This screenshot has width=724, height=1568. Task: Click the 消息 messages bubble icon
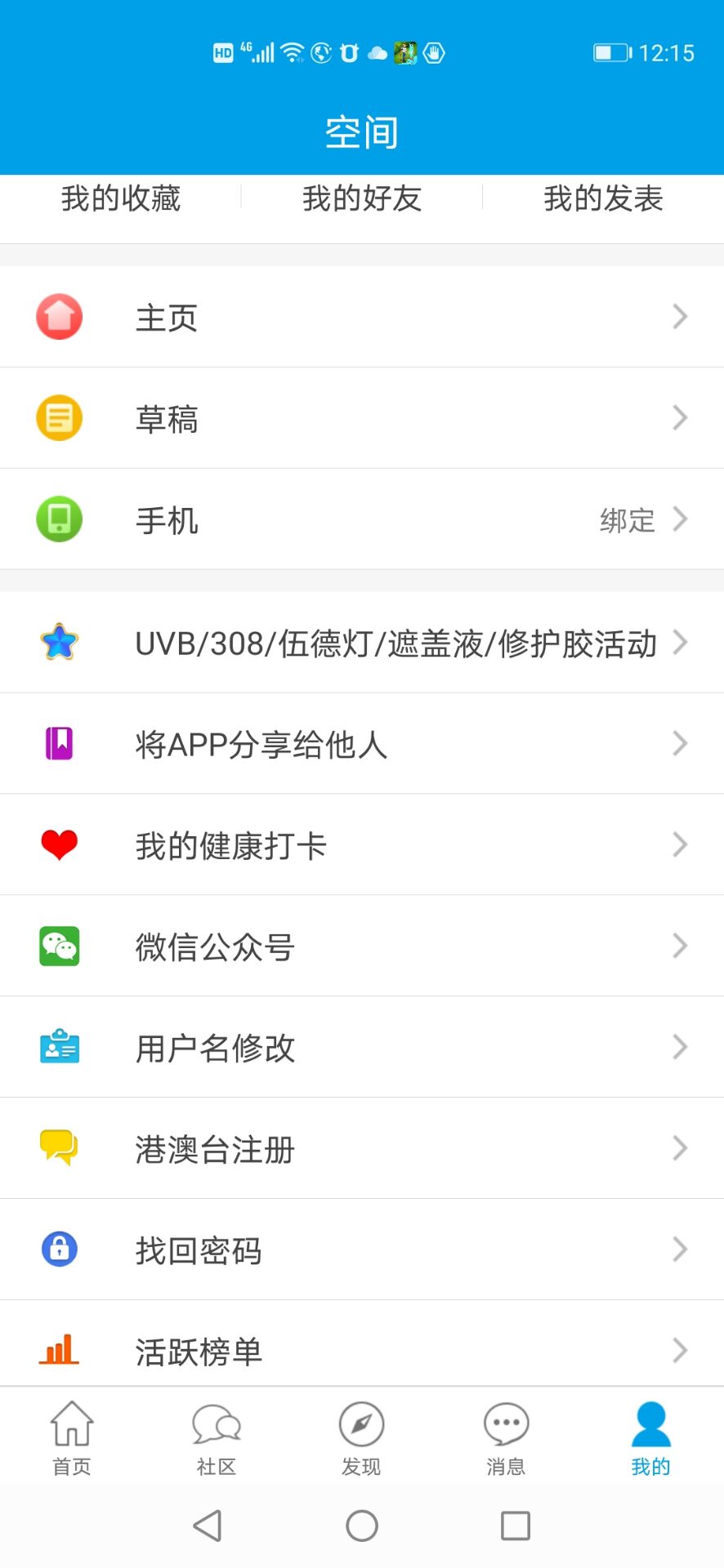point(505,1425)
